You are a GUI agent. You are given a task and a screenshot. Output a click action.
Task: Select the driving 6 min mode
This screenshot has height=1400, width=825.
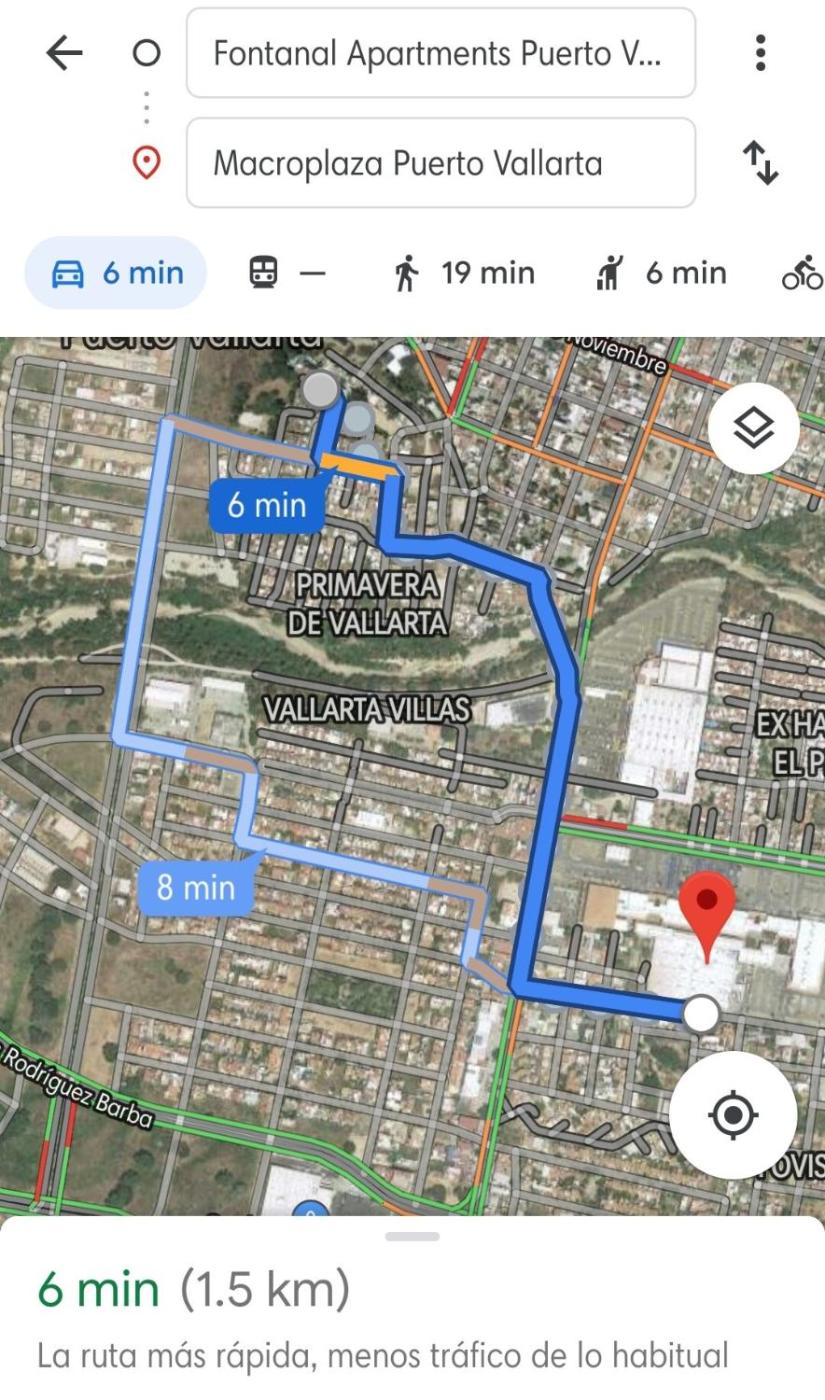(x=116, y=273)
